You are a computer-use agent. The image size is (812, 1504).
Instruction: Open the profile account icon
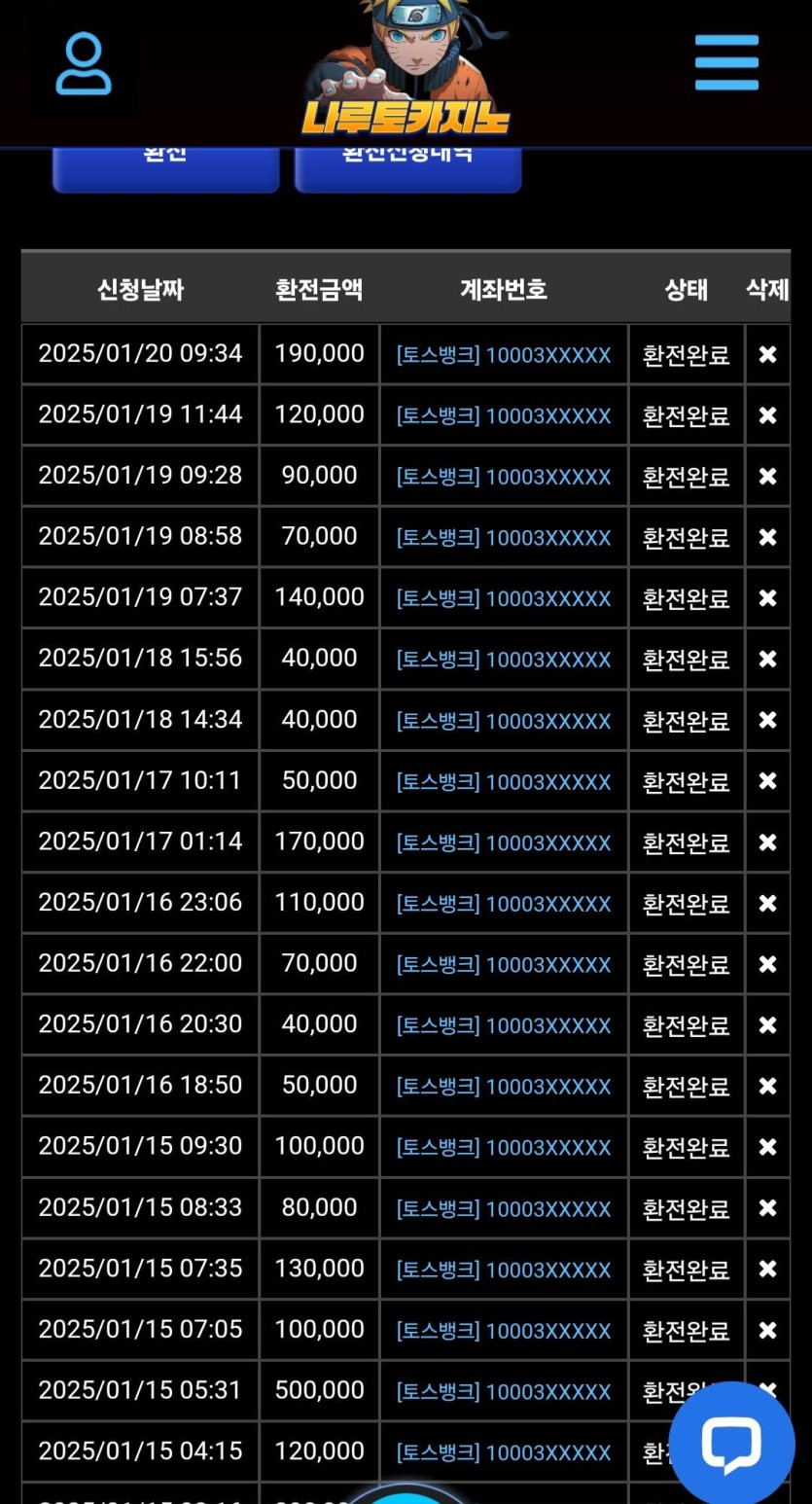click(x=83, y=60)
